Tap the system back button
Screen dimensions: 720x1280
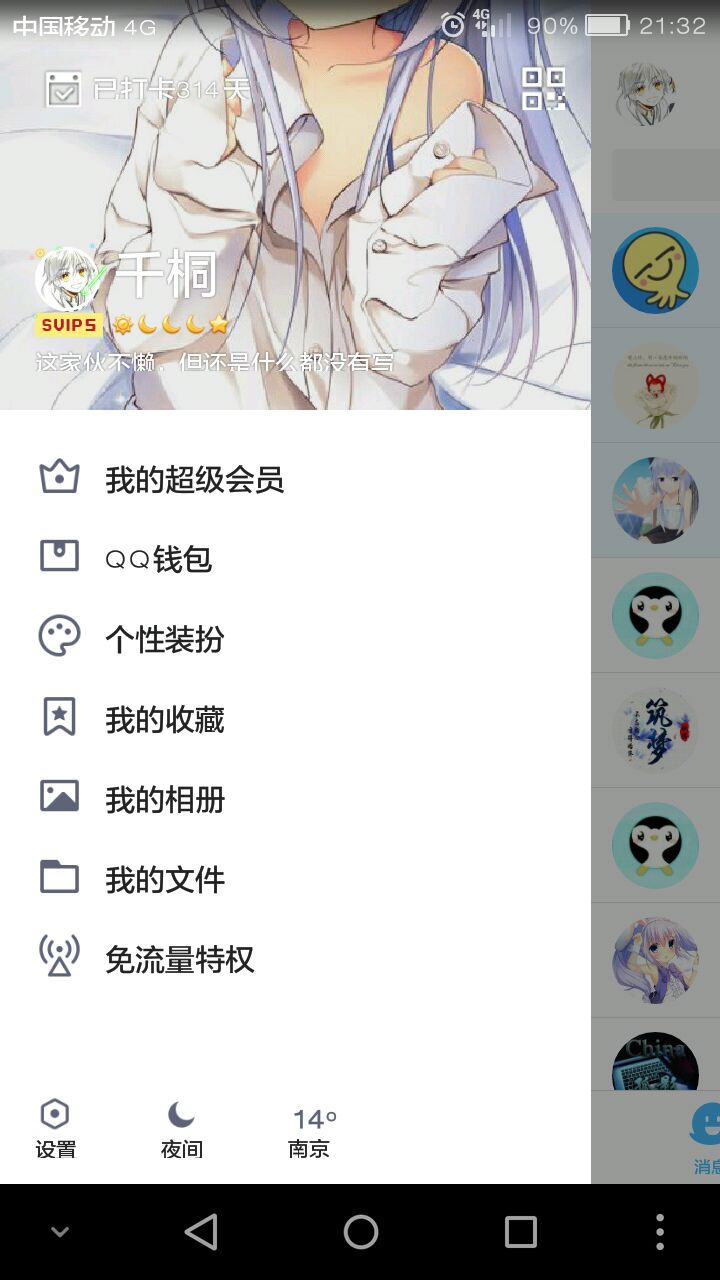click(201, 1232)
